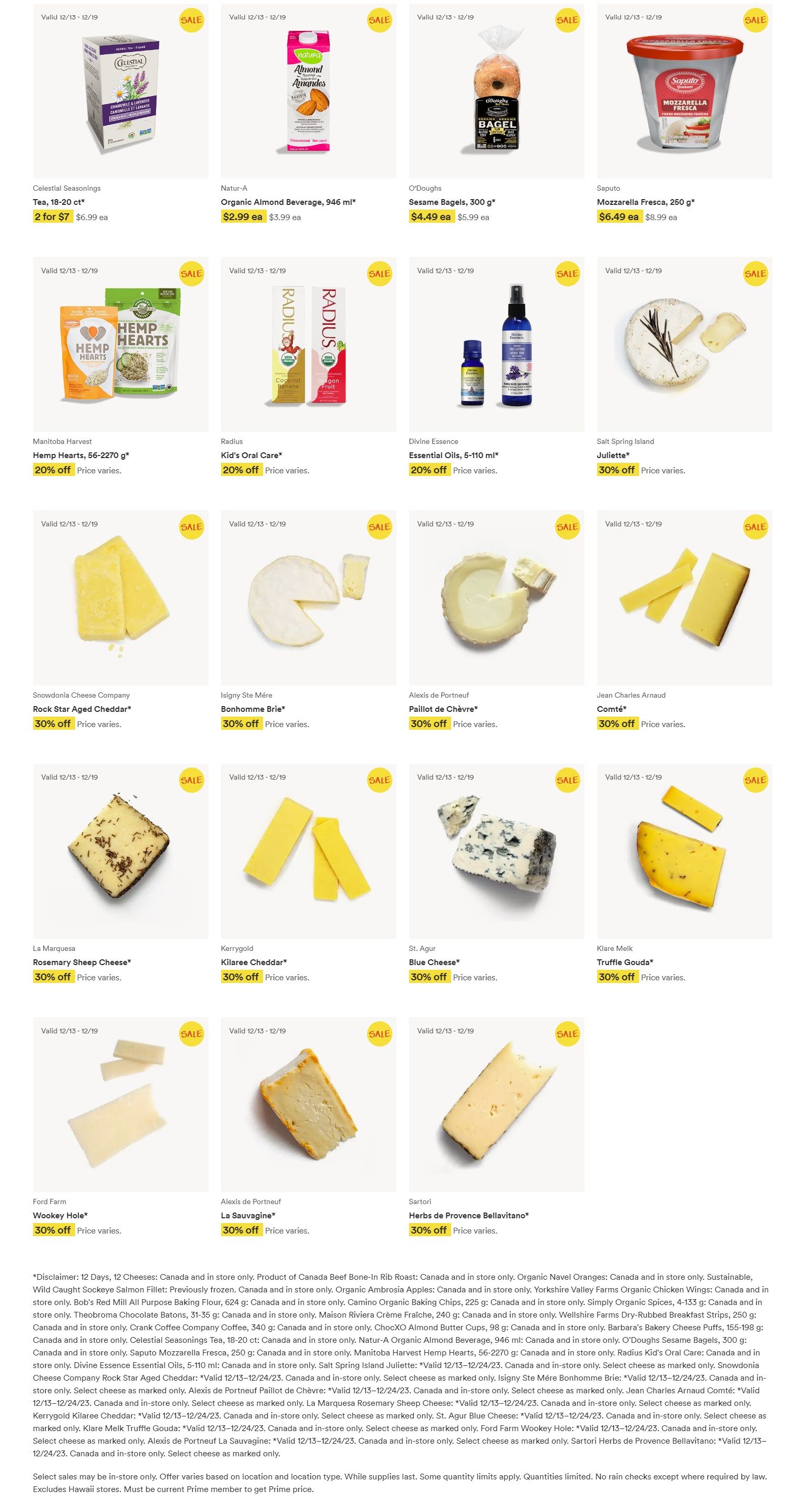The width and height of the screenshot is (803, 1512).
Task: Open the Celestial Seasonings Tea card
Action: pos(120,114)
